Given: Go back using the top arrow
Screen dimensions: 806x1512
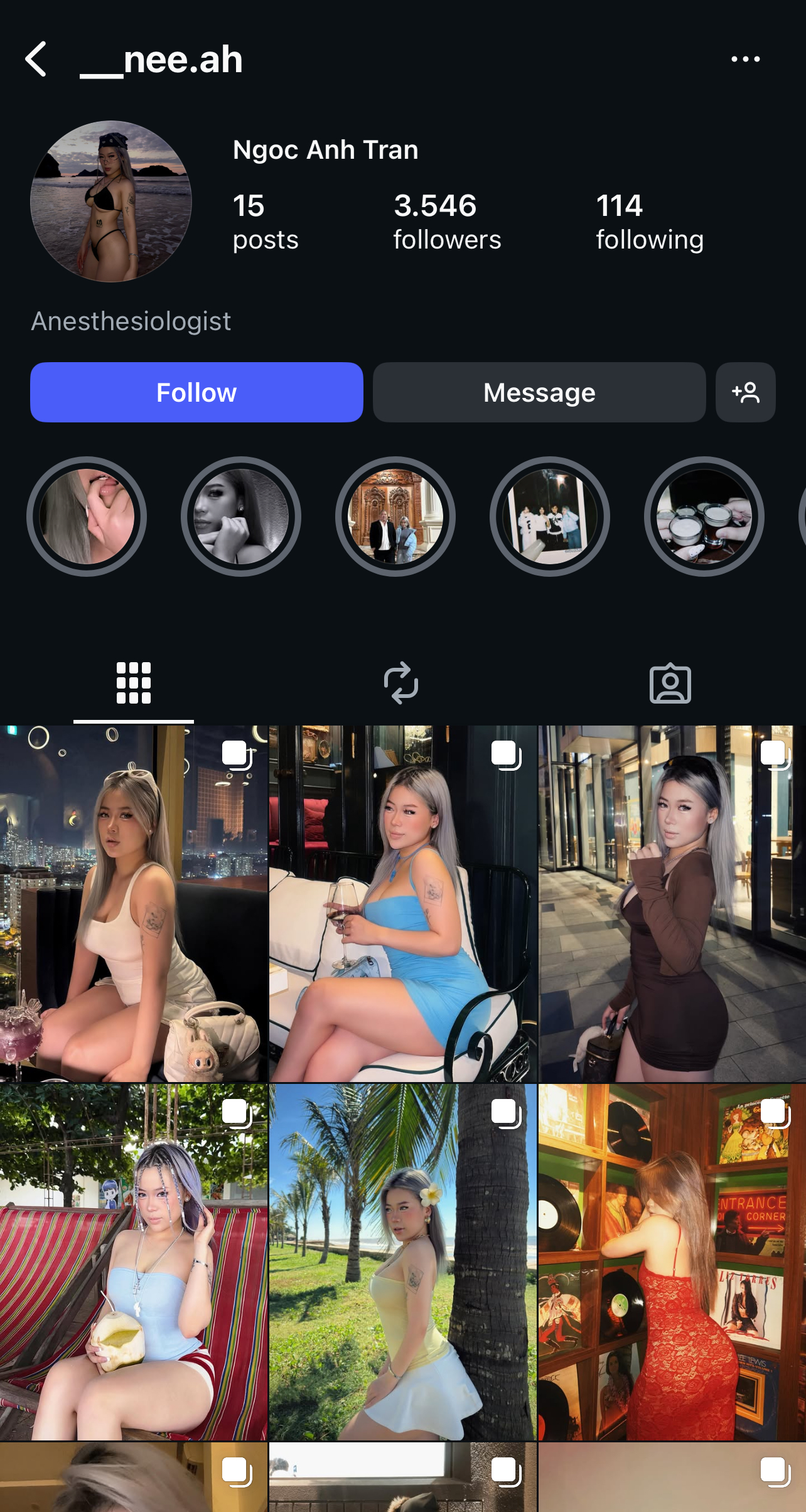Looking at the screenshot, I should (x=36, y=60).
